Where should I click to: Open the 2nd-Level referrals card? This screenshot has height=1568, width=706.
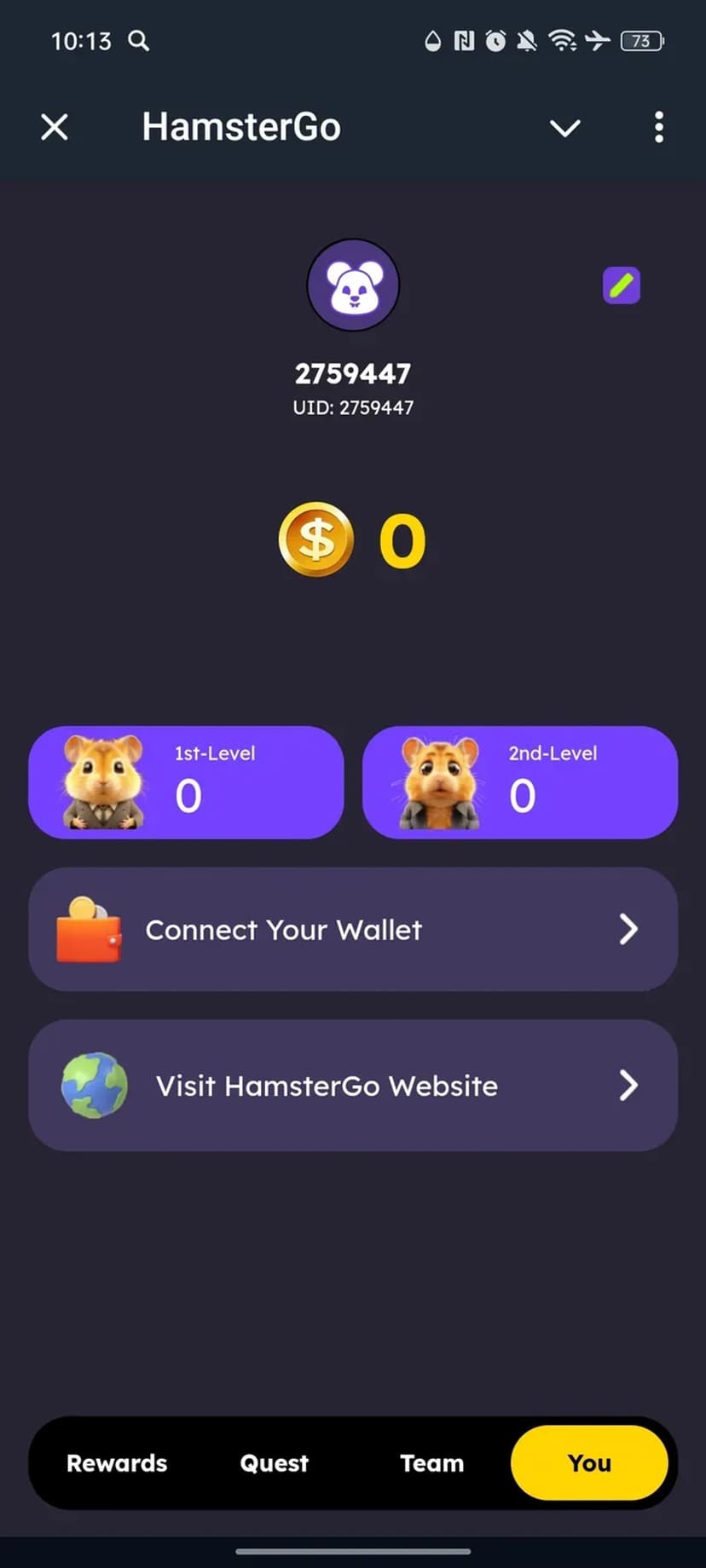pyautogui.click(x=520, y=782)
